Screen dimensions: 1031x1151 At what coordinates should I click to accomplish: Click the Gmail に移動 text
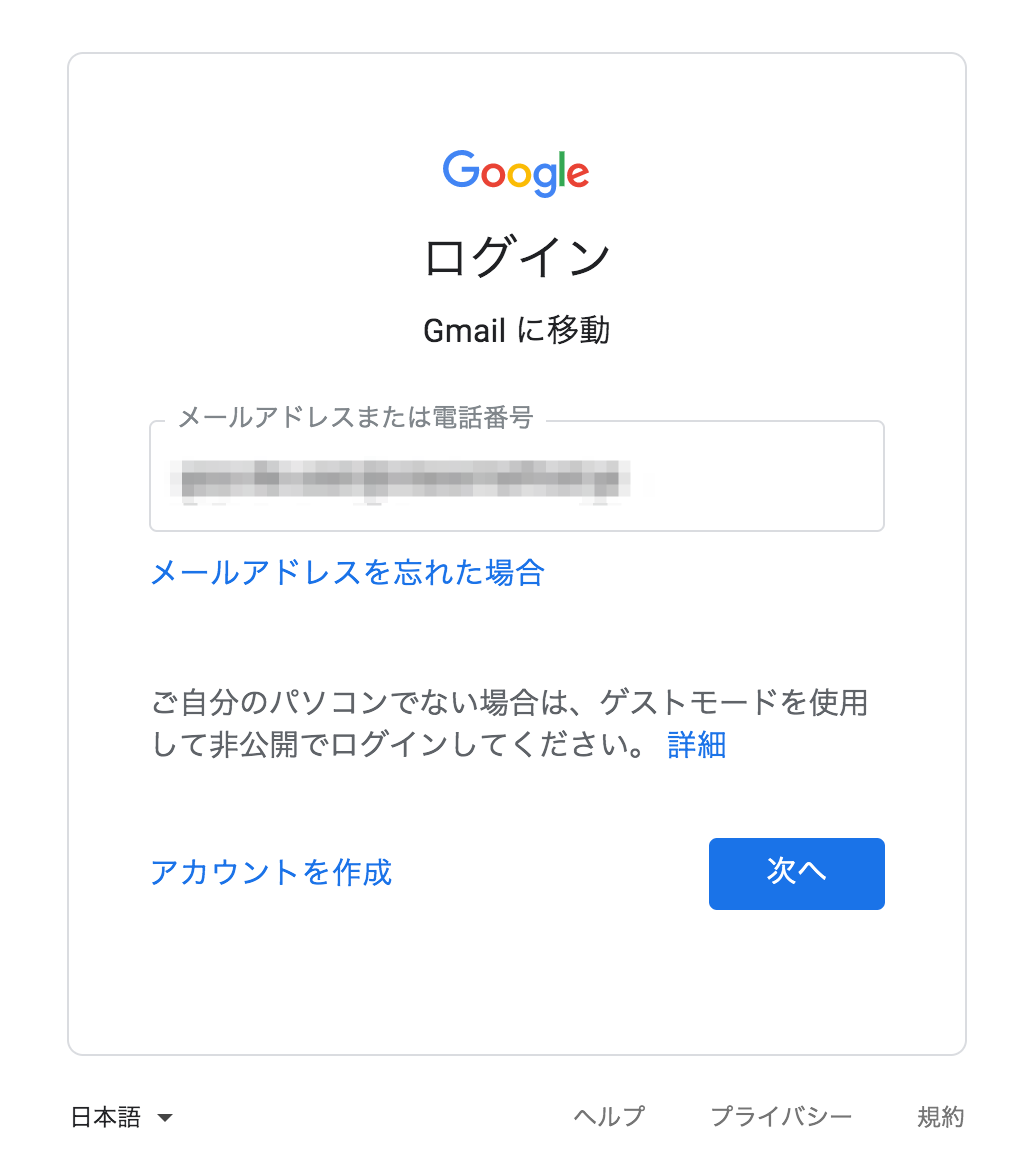point(516,331)
